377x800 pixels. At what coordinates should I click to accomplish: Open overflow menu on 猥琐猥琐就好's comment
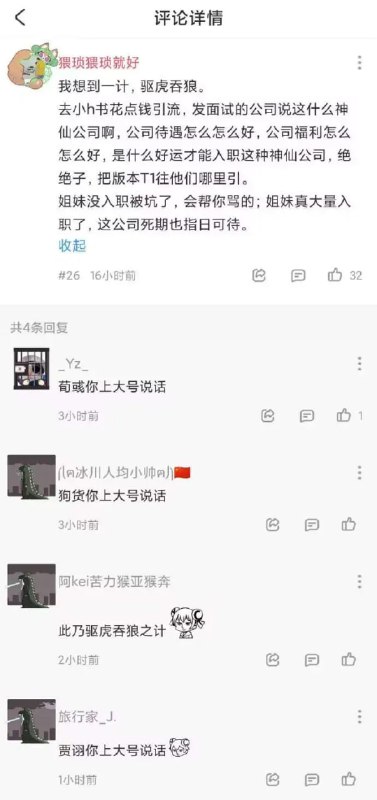[360, 63]
